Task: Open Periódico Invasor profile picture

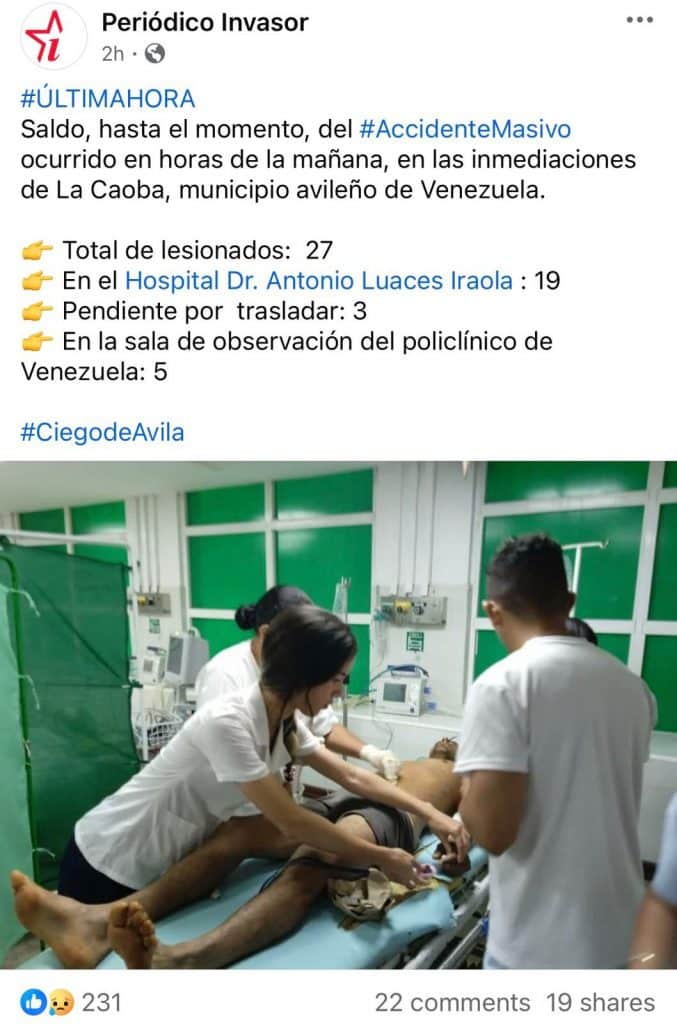Action: tap(54, 37)
